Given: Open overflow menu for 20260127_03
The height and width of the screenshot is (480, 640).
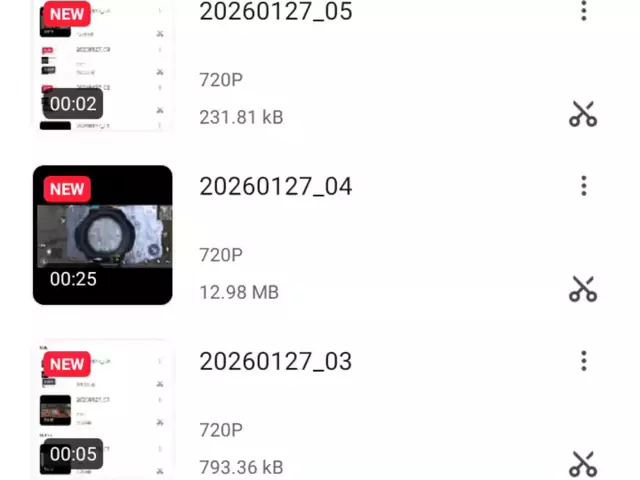Looking at the screenshot, I should click(584, 361).
